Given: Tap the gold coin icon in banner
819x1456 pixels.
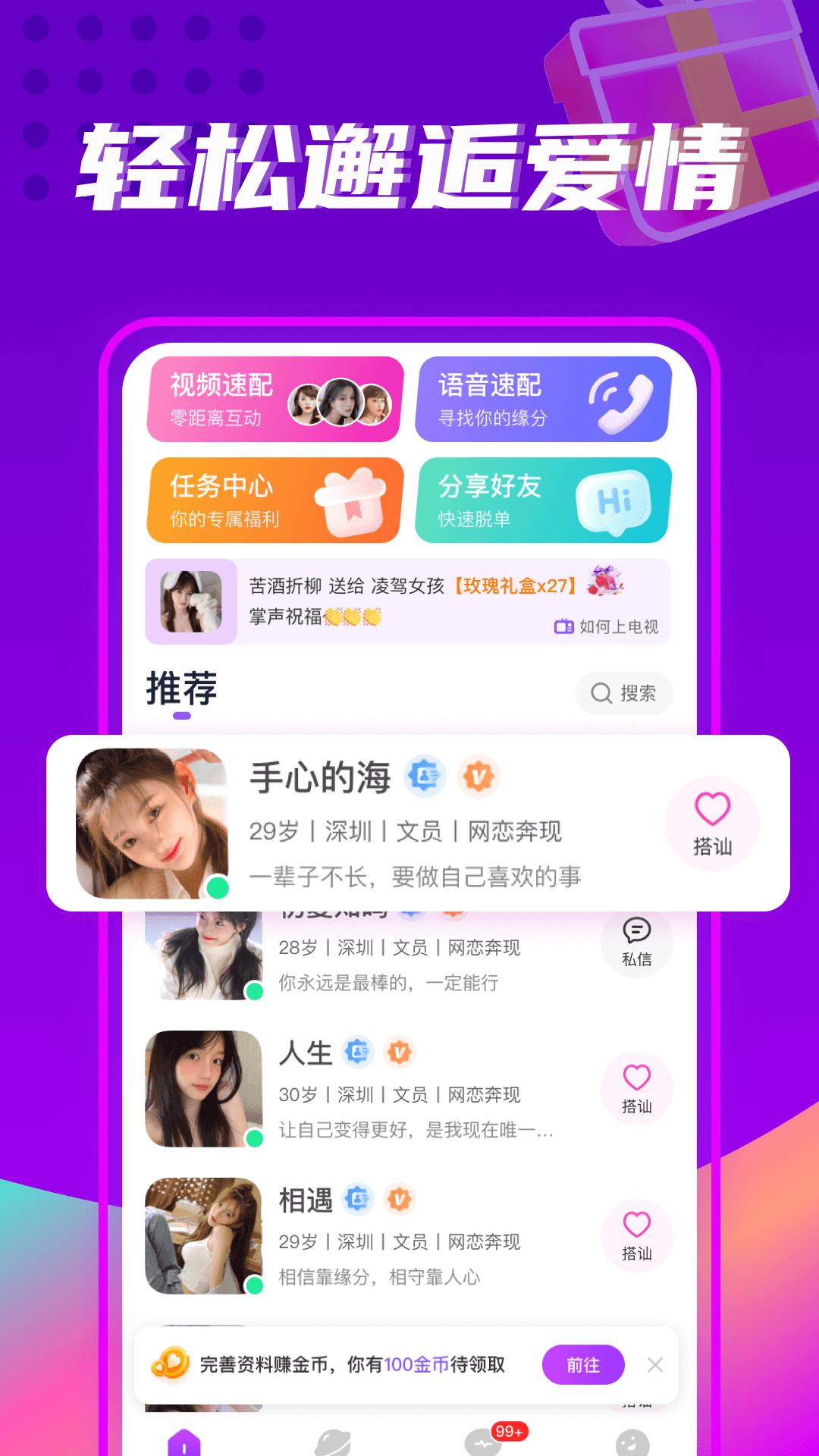Looking at the screenshot, I should 170,1362.
